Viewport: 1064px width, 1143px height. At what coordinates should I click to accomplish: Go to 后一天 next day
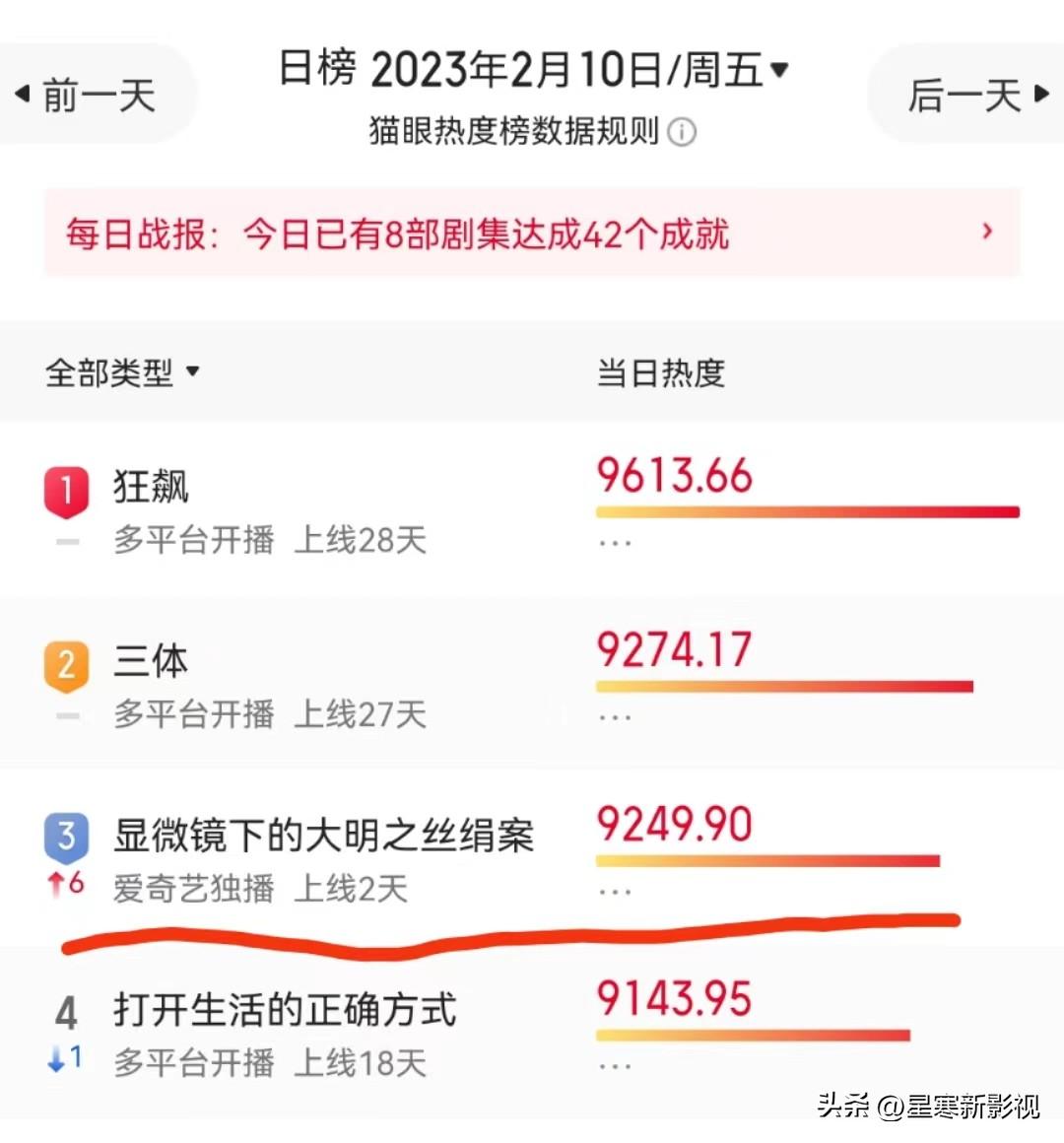(965, 93)
